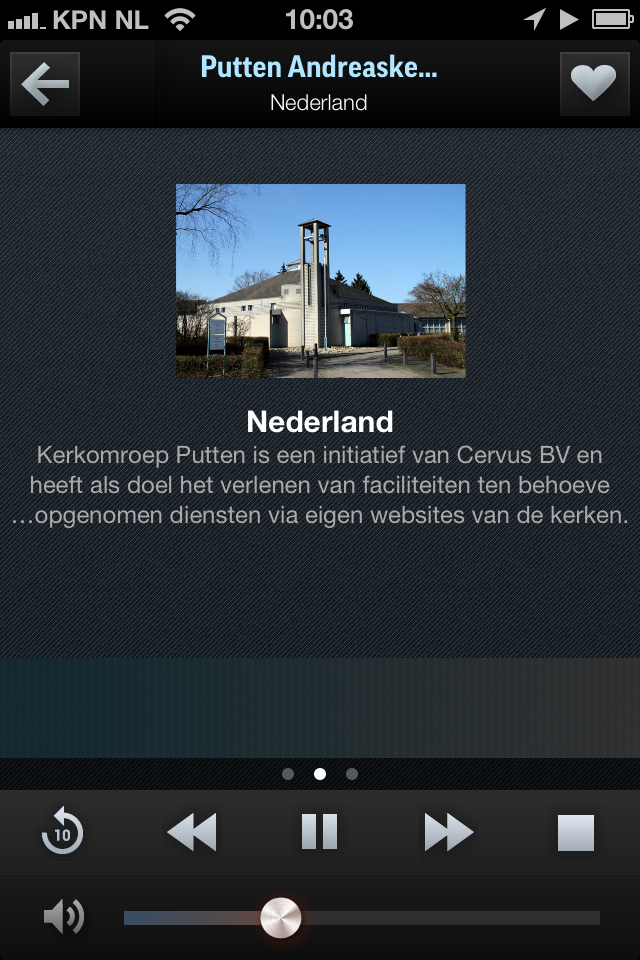The height and width of the screenshot is (960, 640).
Task: Go back using the arrow button
Action: pos(45,84)
